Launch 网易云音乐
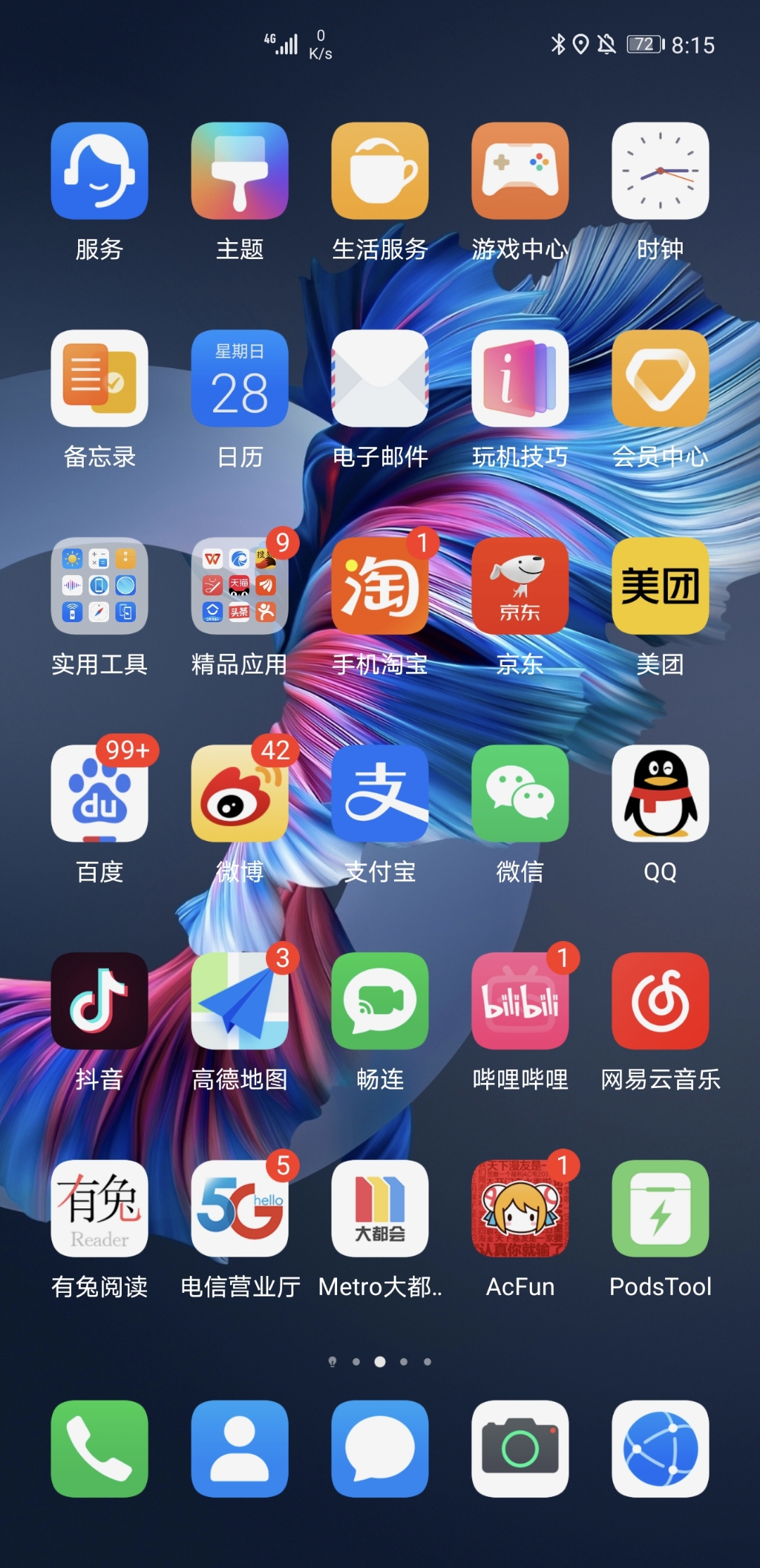 click(660, 1001)
